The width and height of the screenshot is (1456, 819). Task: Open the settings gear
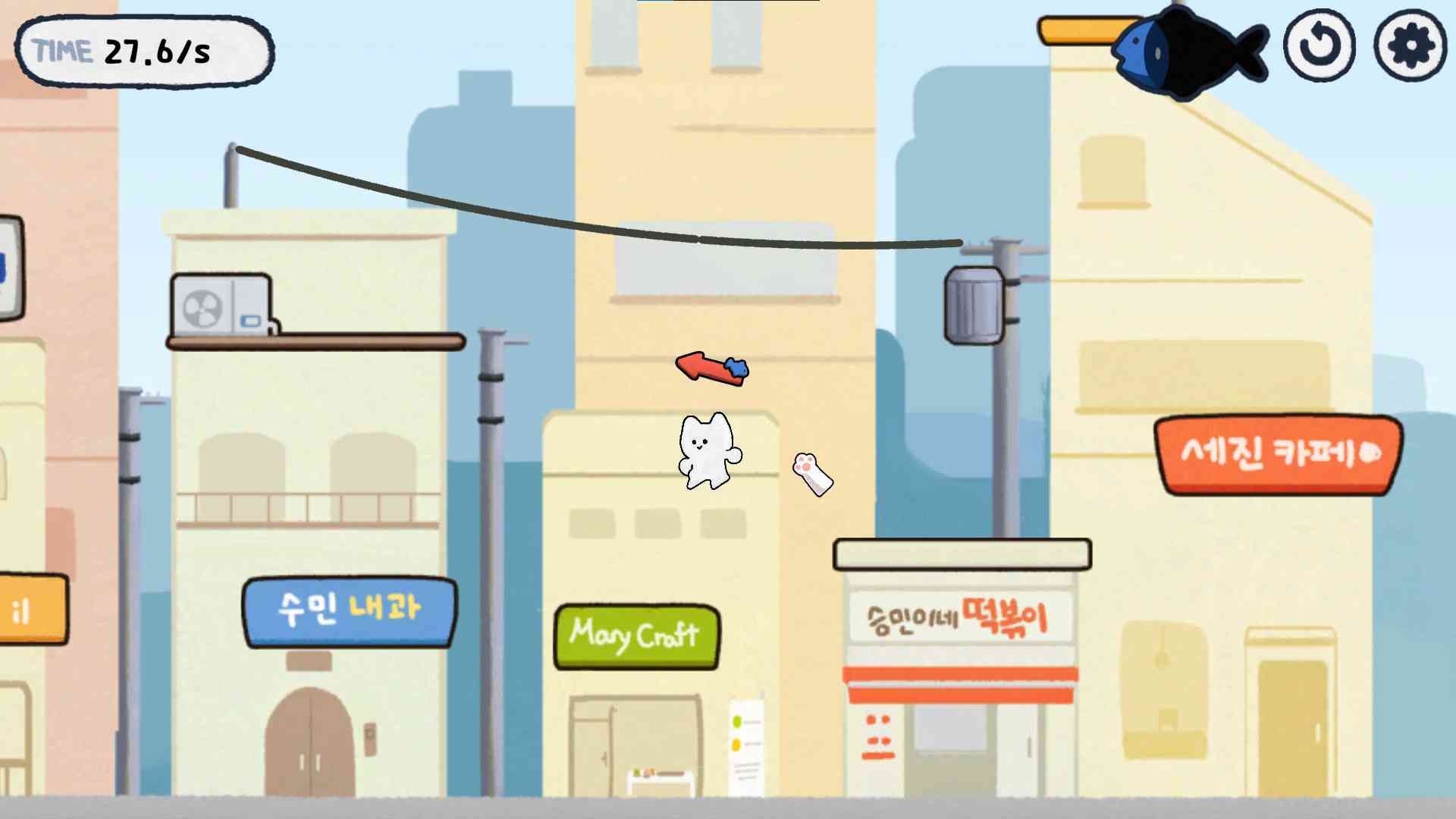[1410, 45]
